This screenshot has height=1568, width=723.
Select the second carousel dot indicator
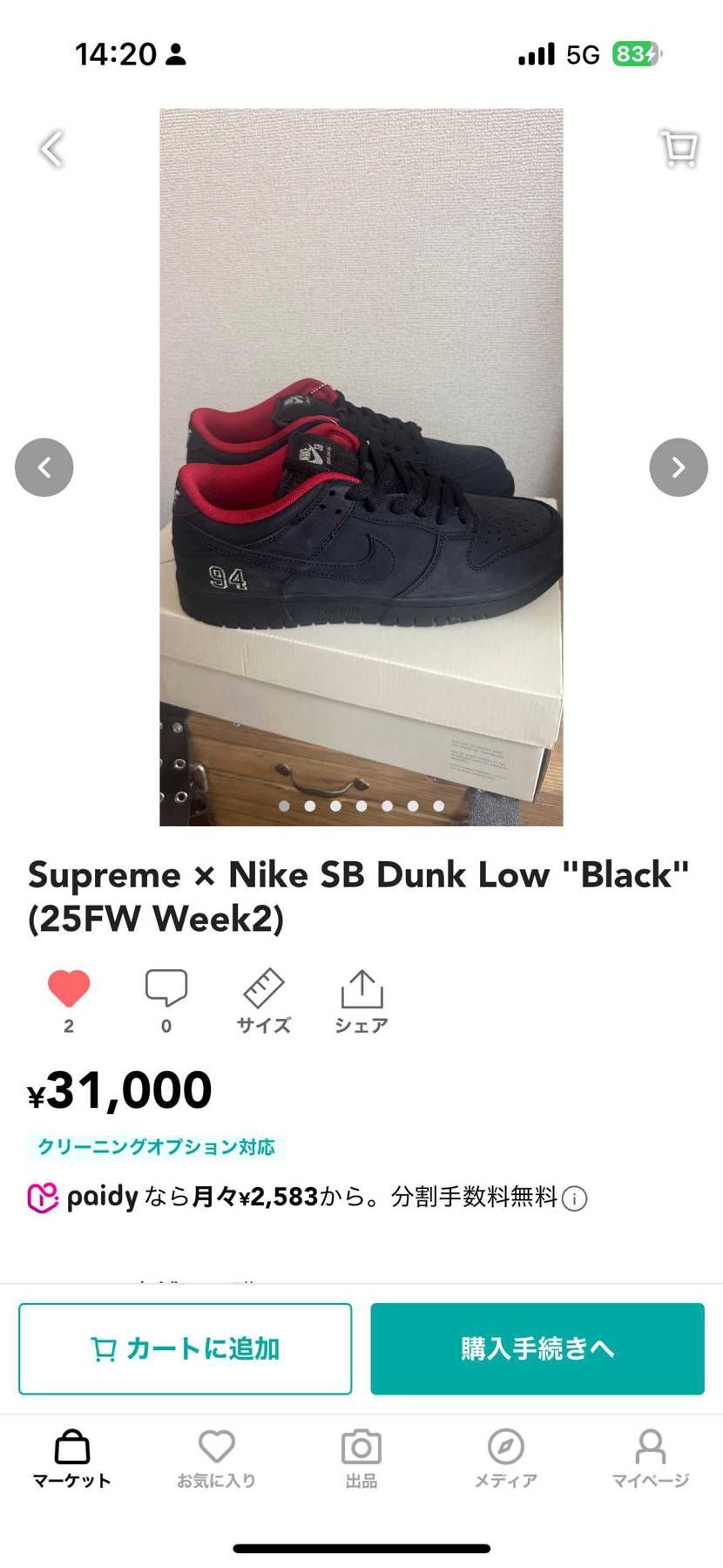click(x=310, y=806)
